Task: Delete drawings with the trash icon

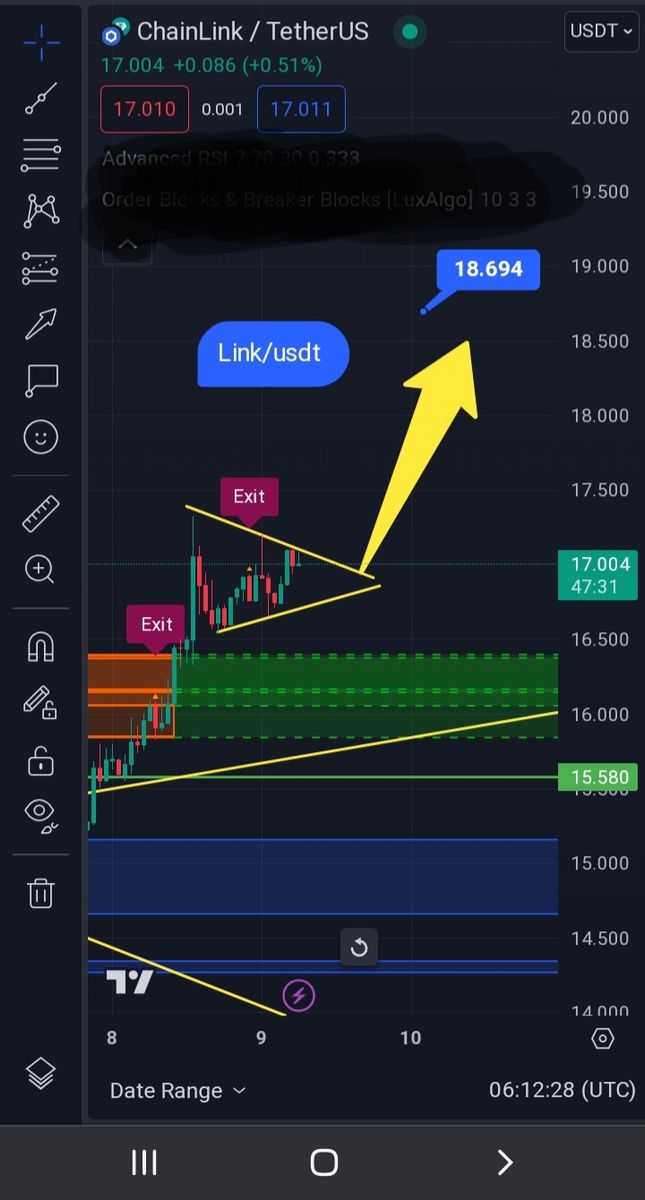Action: (41, 893)
